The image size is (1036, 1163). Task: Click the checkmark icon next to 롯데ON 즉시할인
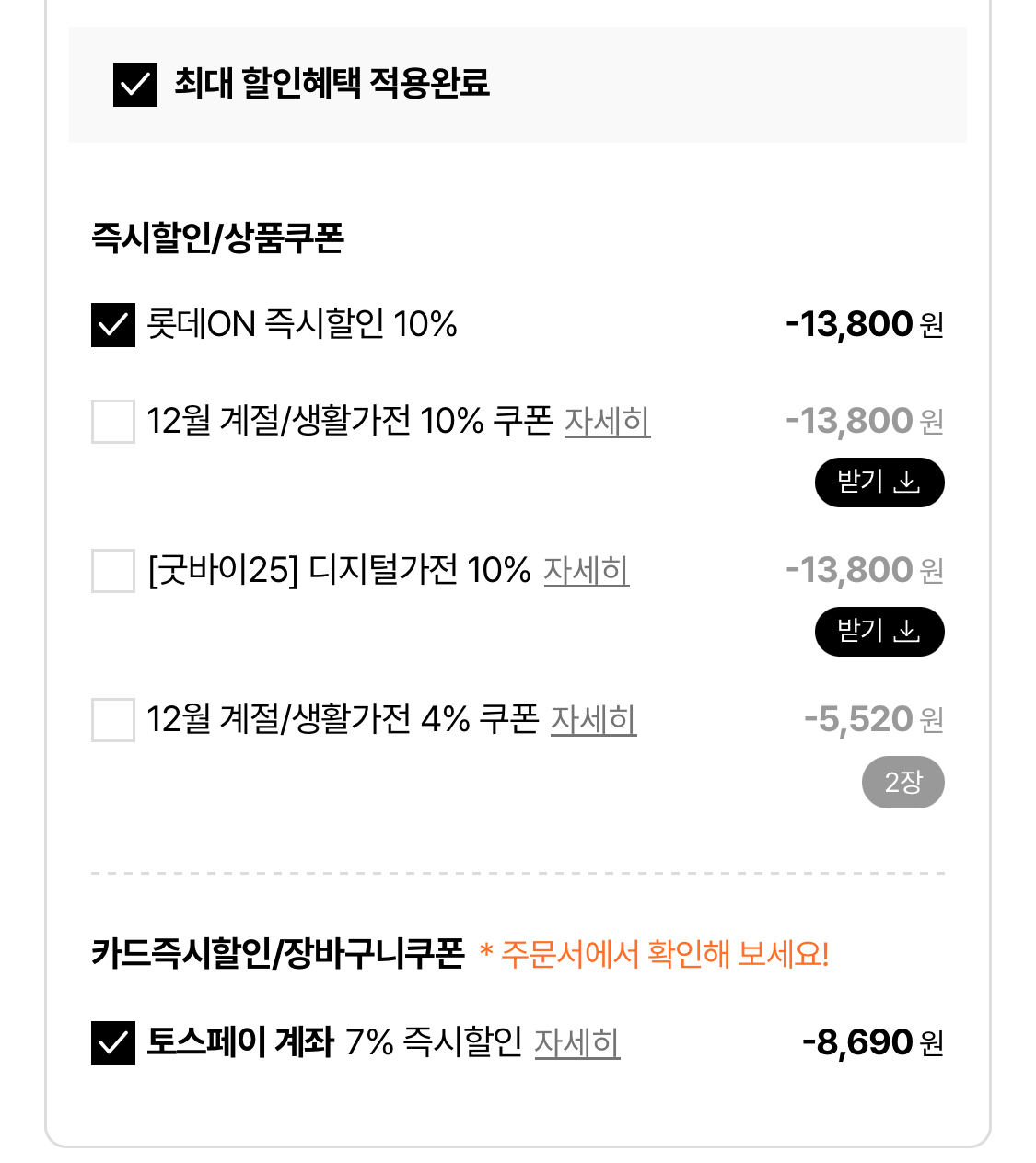pos(111,324)
